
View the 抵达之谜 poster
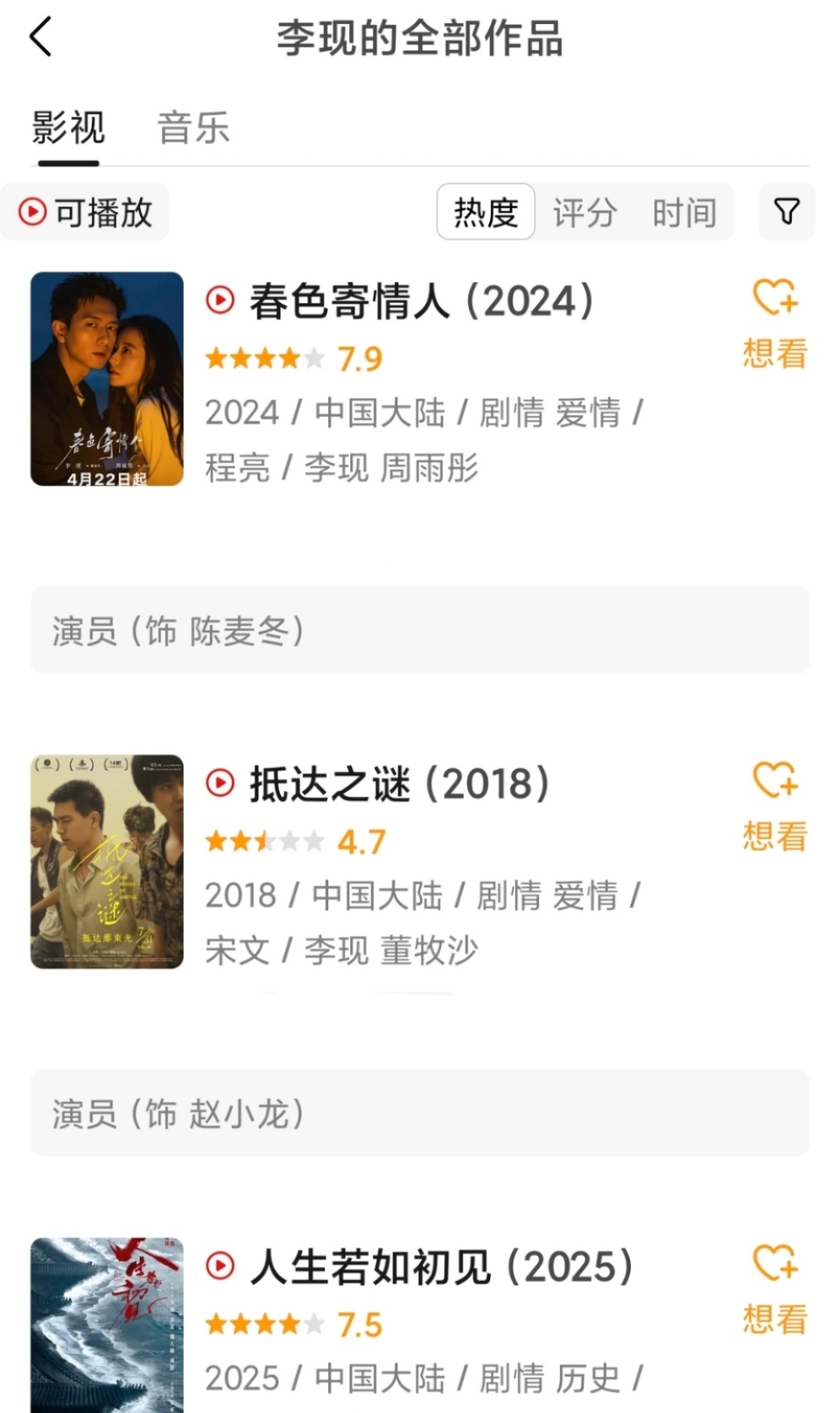coord(107,861)
